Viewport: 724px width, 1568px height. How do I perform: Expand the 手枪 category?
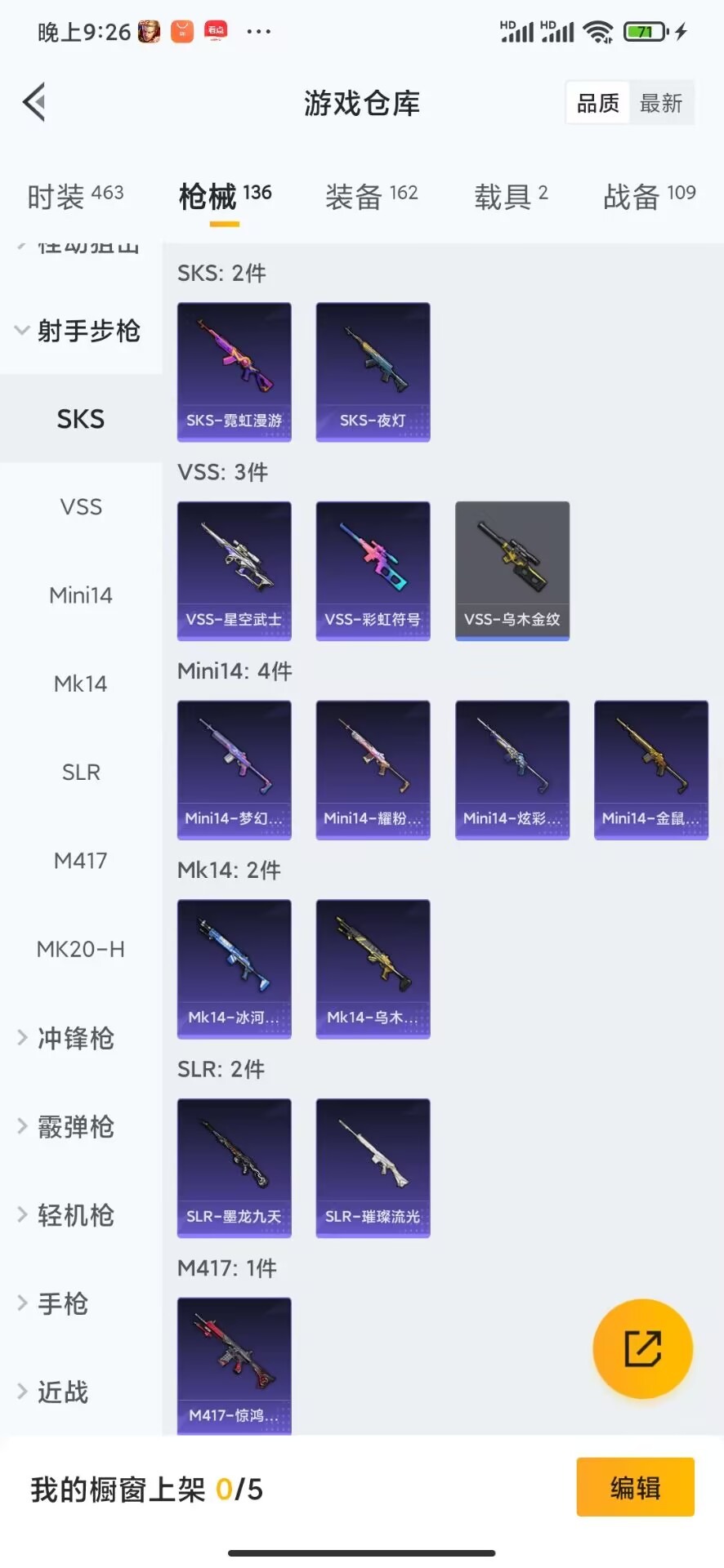(x=61, y=1303)
